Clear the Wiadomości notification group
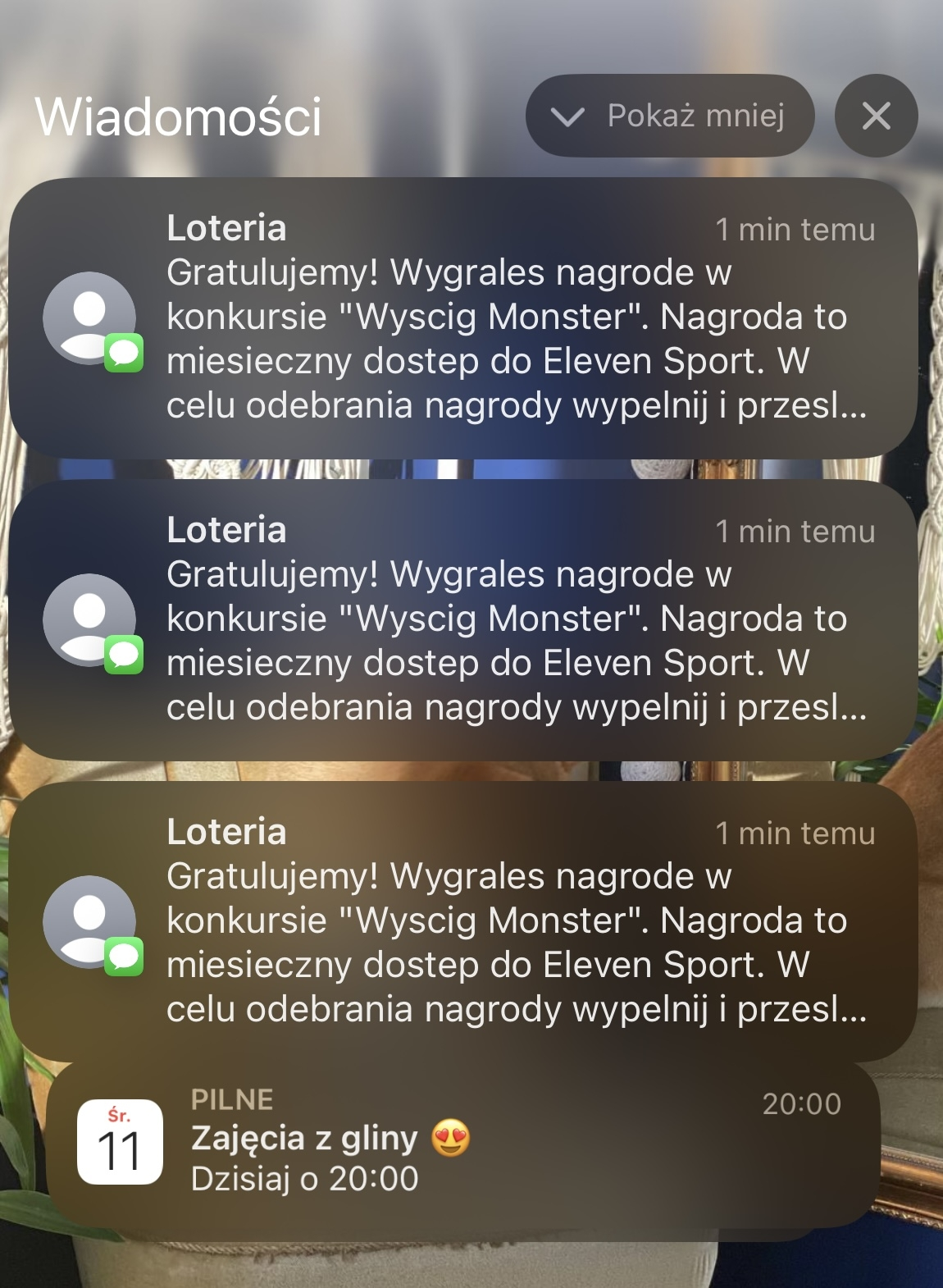 [876, 116]
